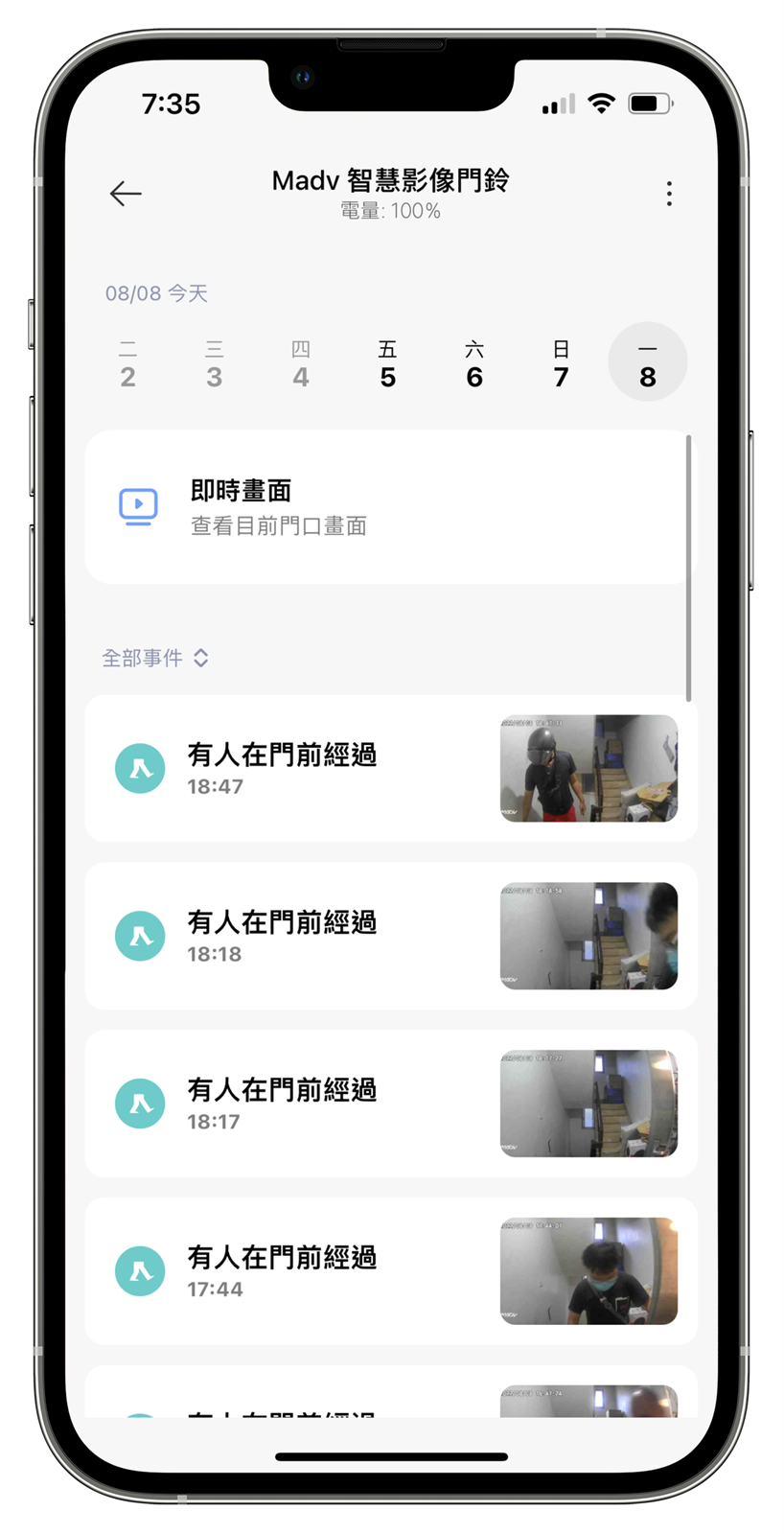This screenshot has width=784, height=1534.
Task: Switch to Saturday the 6th
Action: (x=474, y=364)
